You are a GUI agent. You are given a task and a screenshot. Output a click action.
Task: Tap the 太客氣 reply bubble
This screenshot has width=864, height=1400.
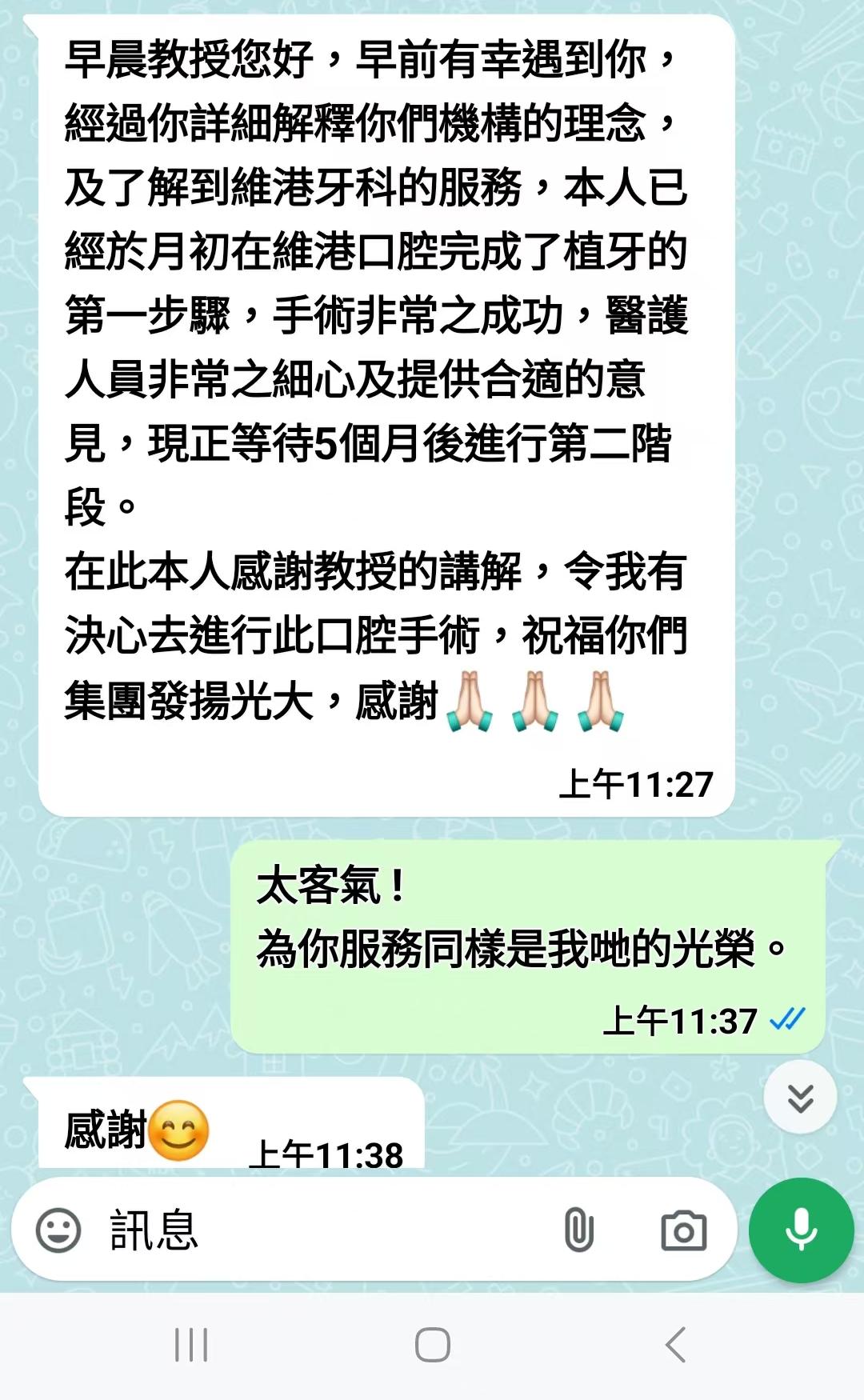[520, 920]
